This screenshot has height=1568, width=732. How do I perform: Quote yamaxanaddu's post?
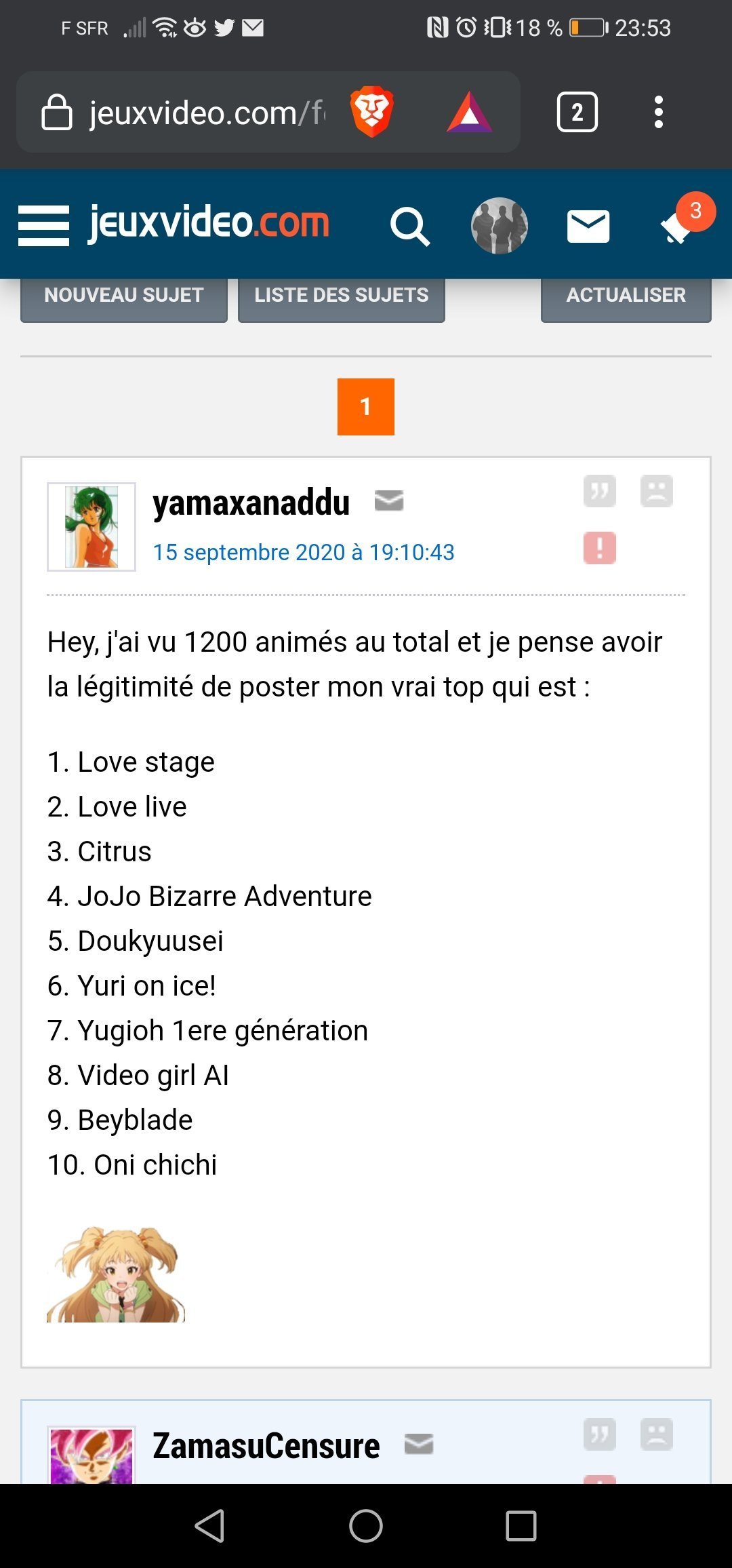[600, 490]
